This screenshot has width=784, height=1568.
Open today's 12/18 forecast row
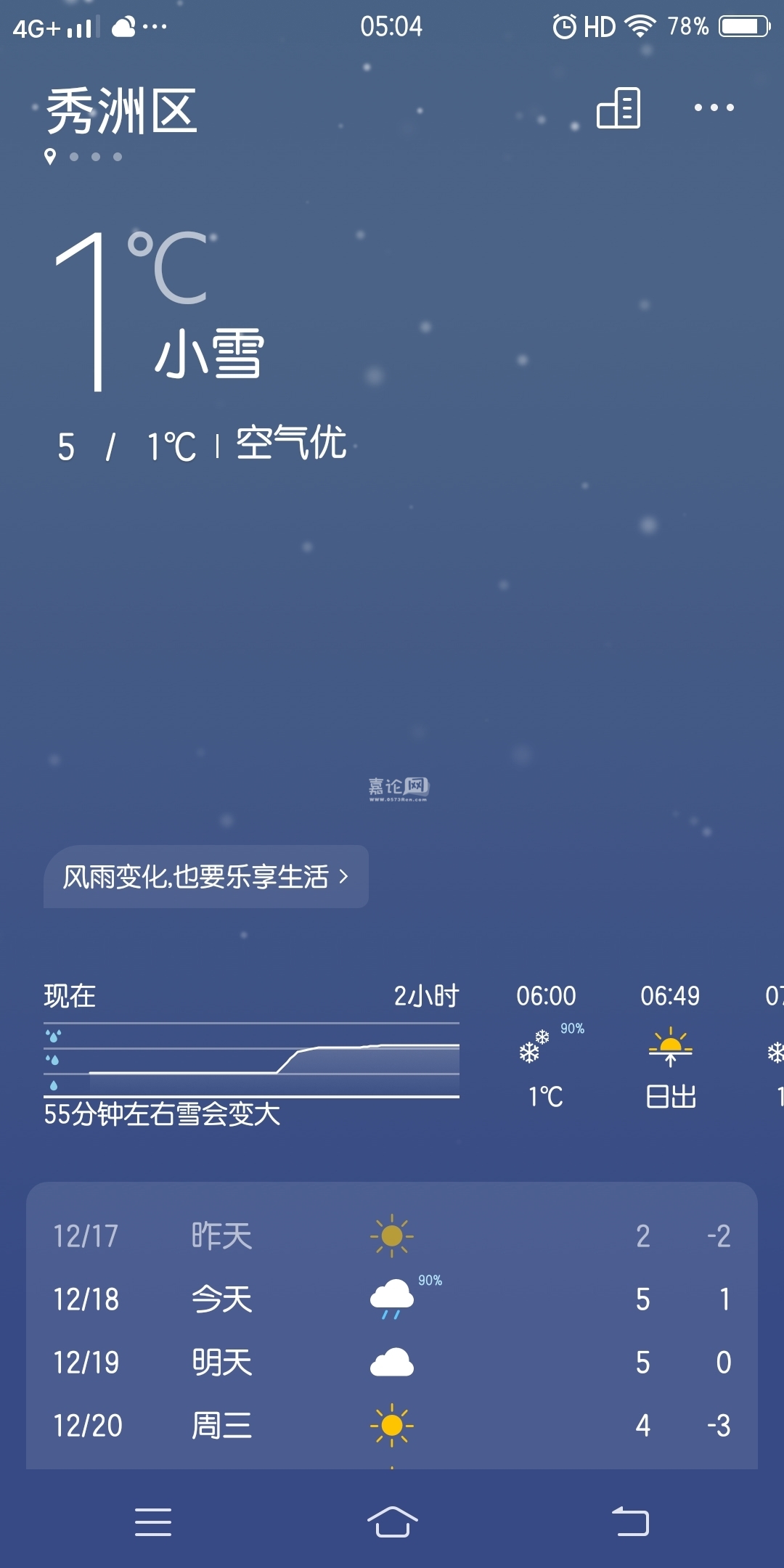(392, 1299)
